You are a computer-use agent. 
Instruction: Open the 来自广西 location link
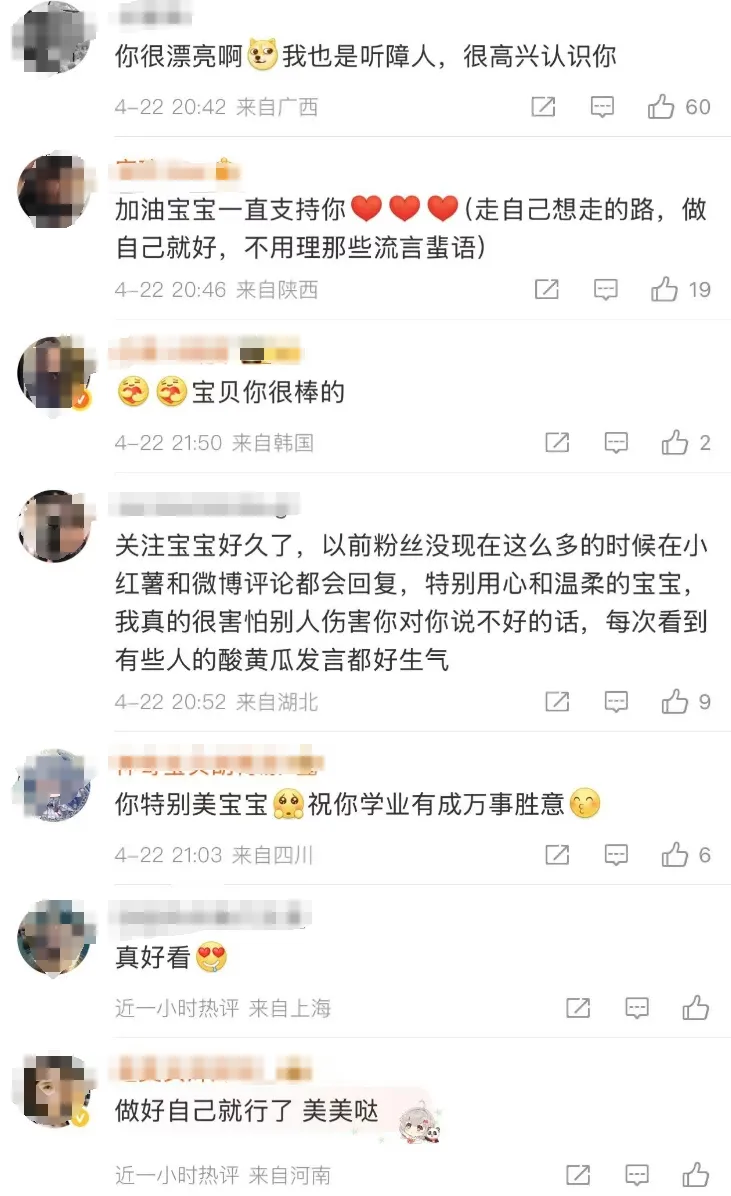point(277,106)
